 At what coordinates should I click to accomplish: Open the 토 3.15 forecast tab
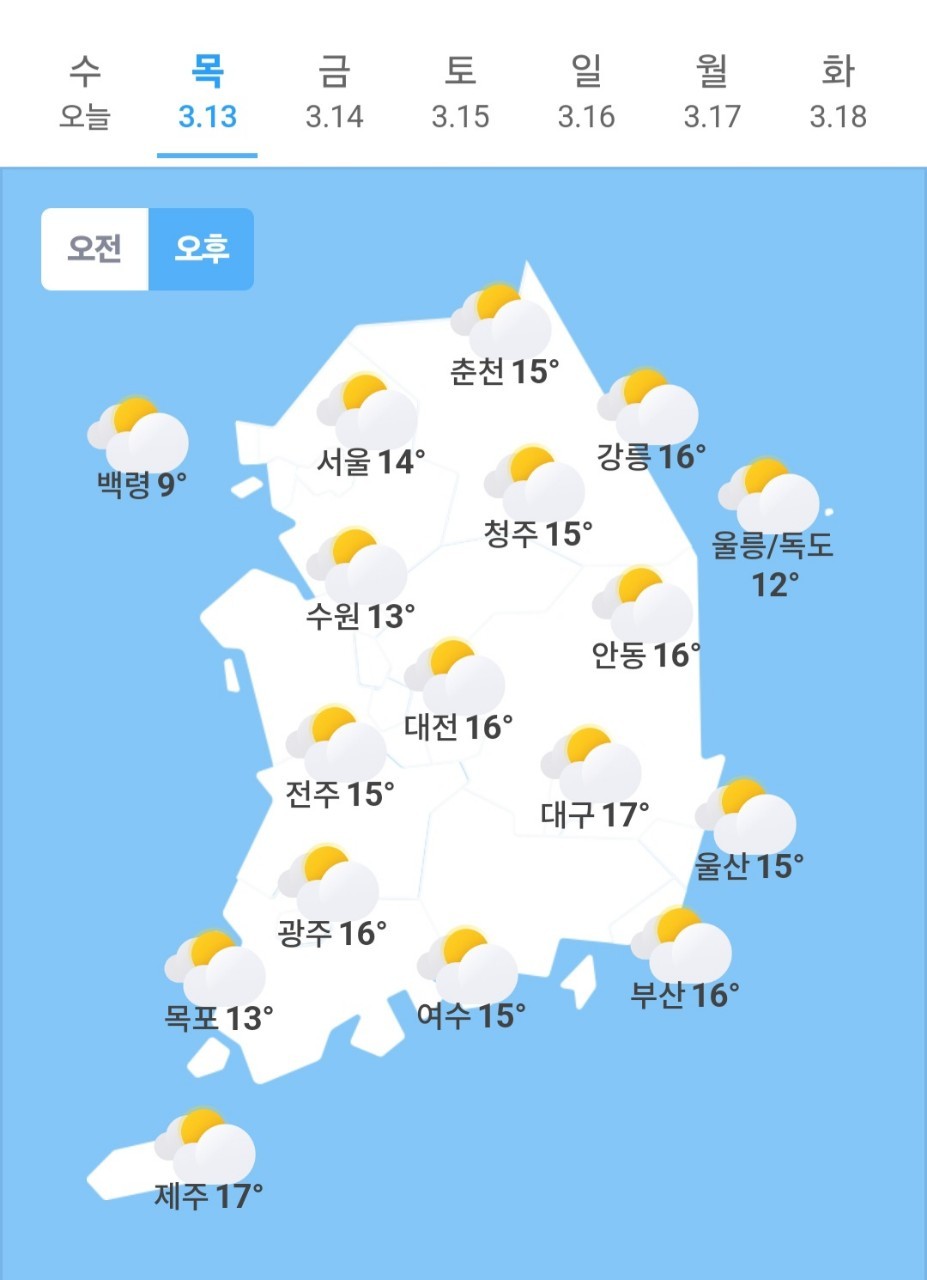pos(460,93)
